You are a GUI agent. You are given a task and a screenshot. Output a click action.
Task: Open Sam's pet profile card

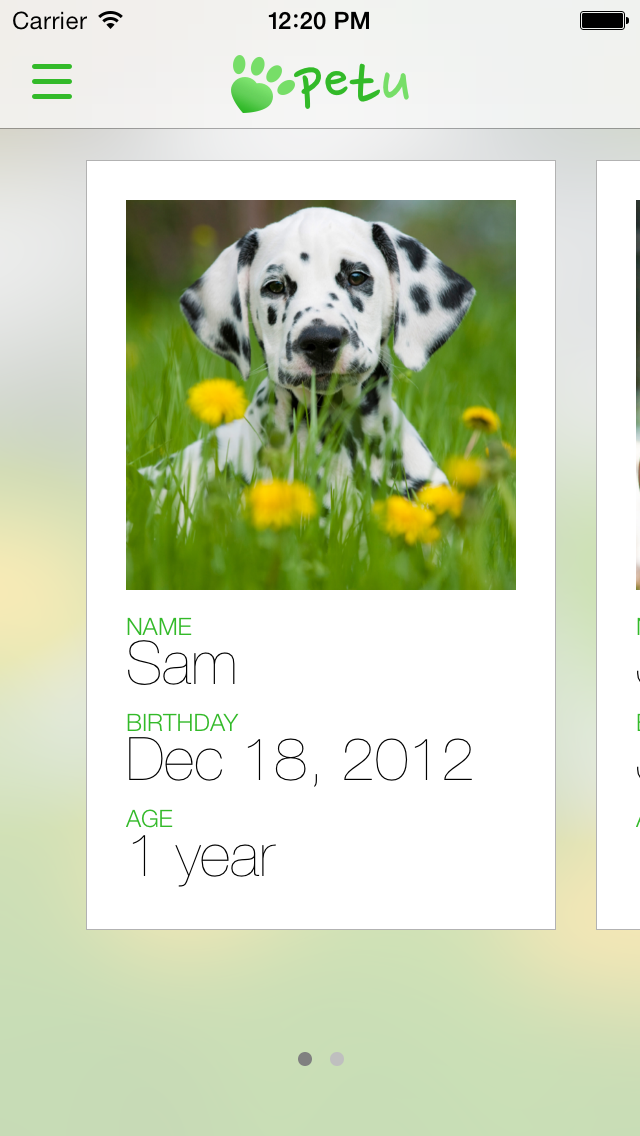pyautogui.click(x=321, y=545)
